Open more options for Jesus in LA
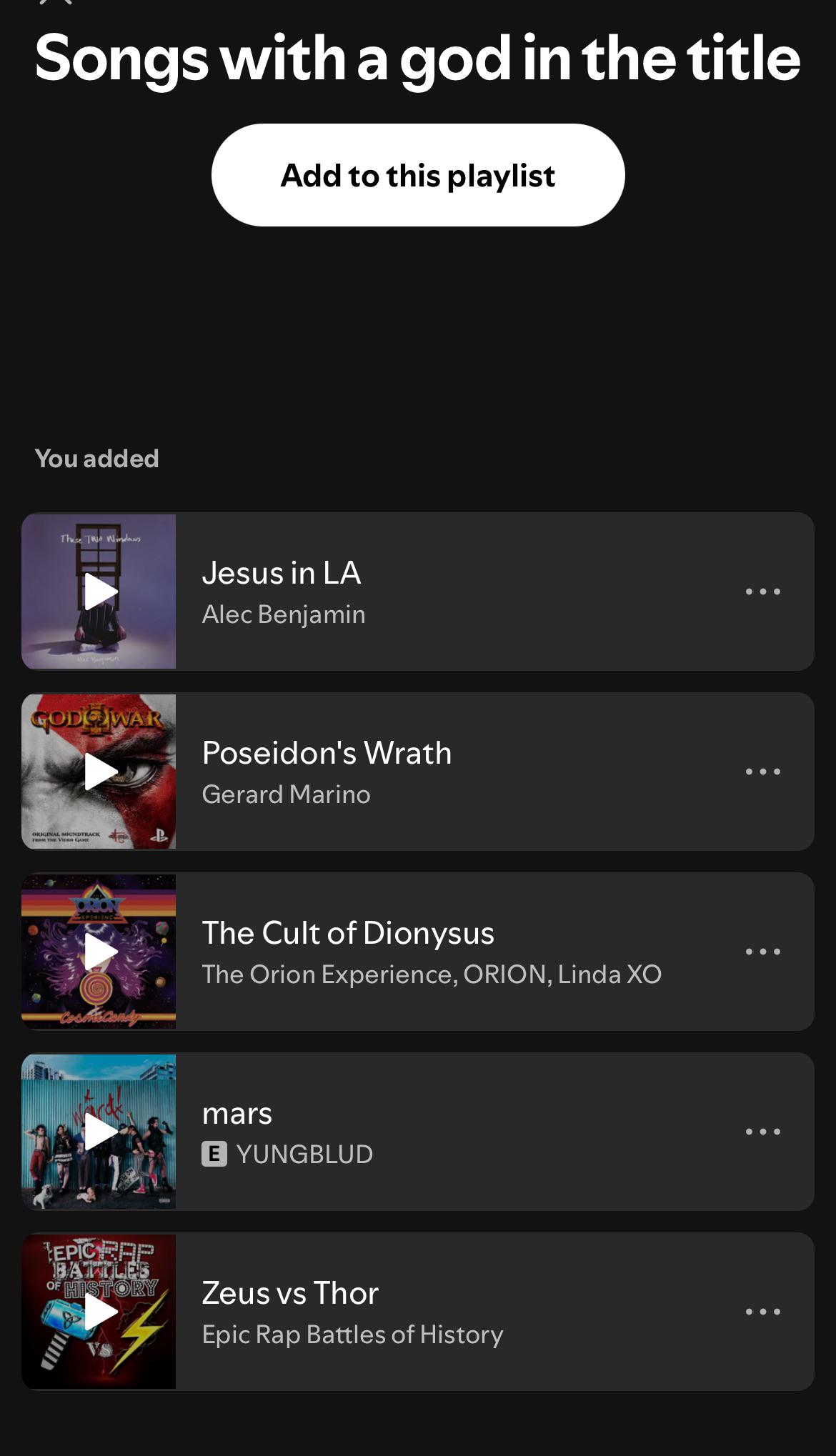836x1456 pixels. click(x=762, y=592)
